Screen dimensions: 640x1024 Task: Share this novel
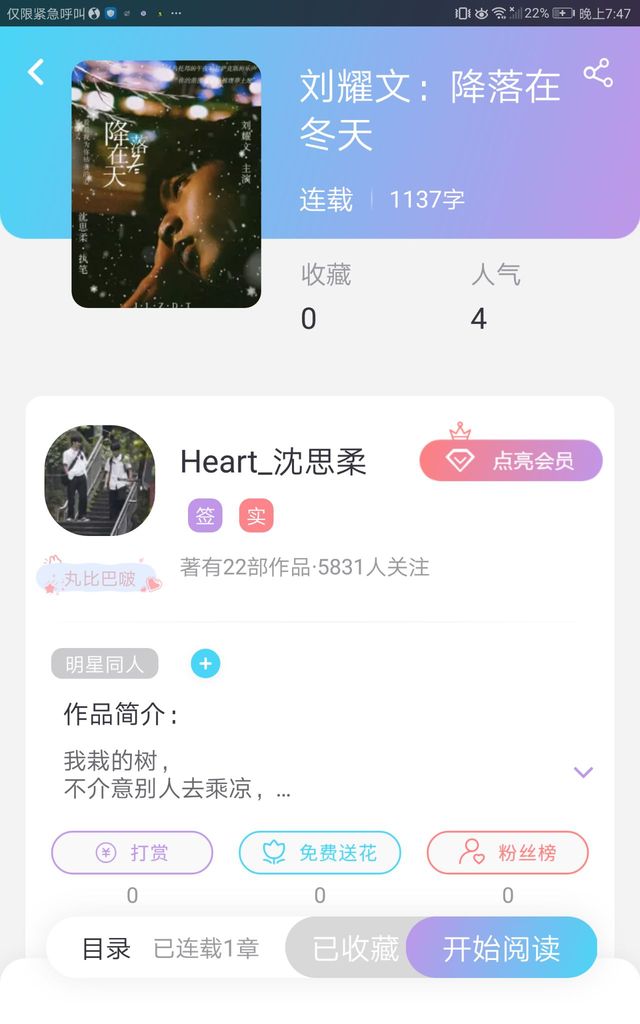(x=598, y=73)
